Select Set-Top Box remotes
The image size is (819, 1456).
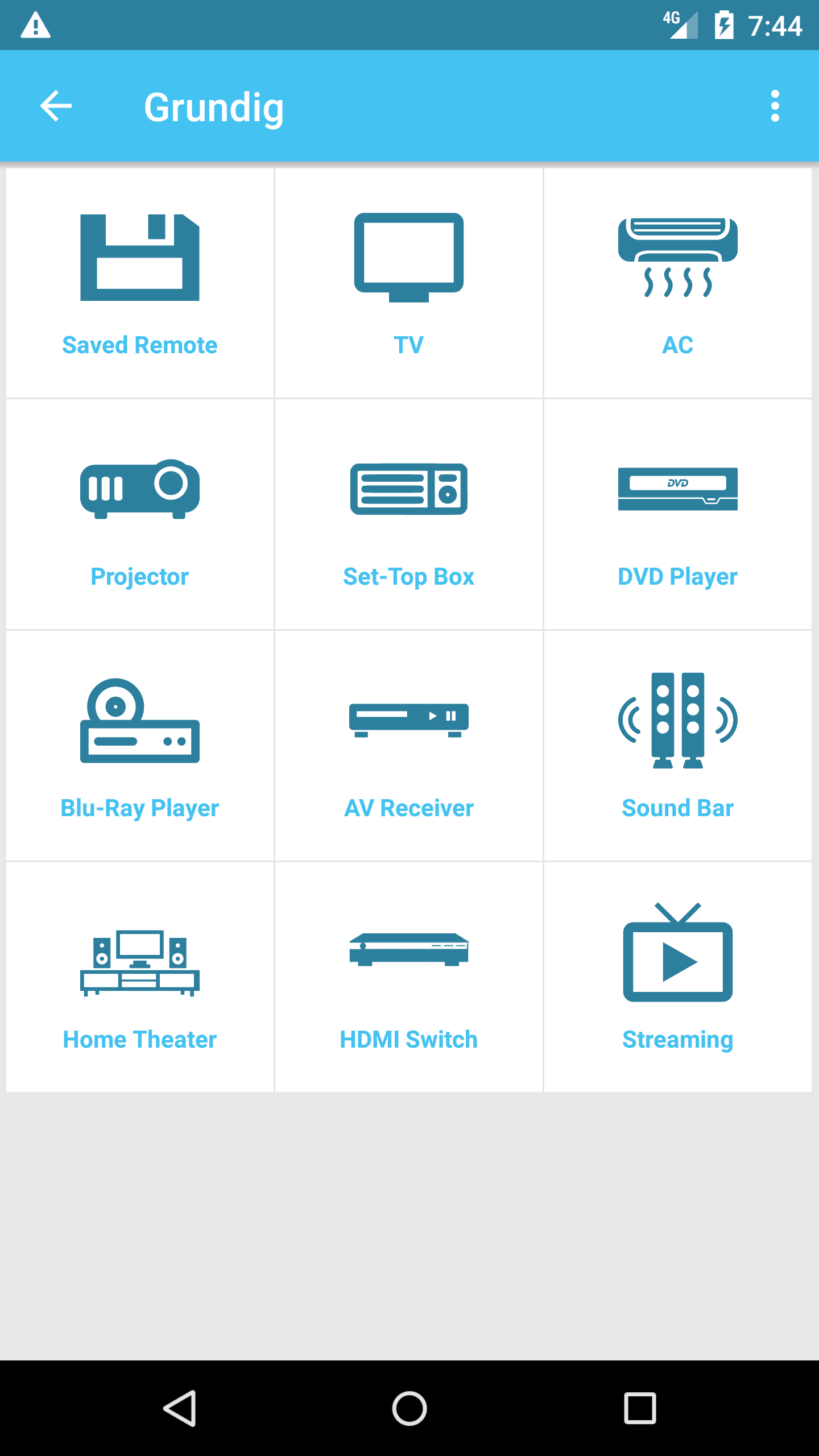coord(408,514)
